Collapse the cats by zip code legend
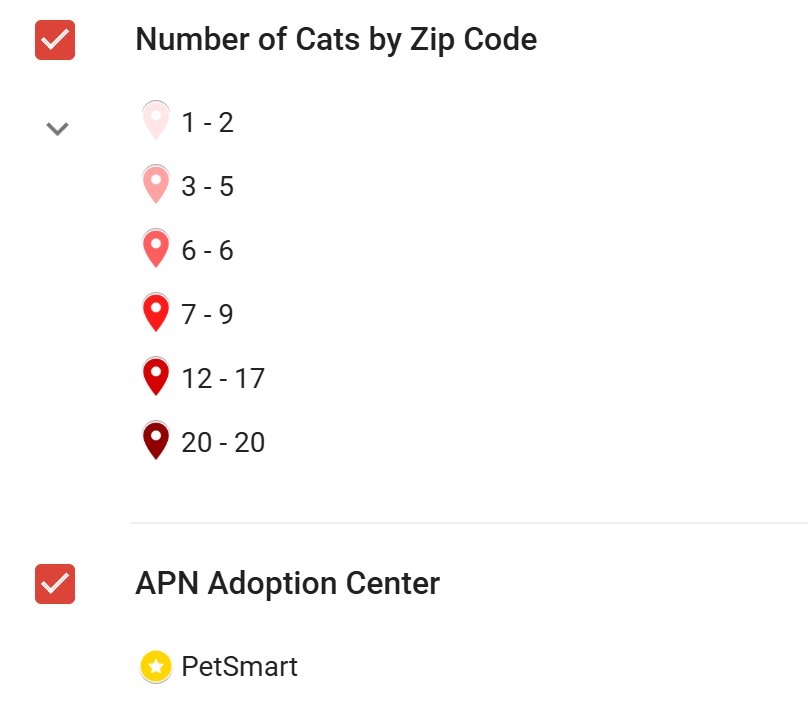Screen dimensions: 808x714 pyautogui.click(x=57, y=128)
